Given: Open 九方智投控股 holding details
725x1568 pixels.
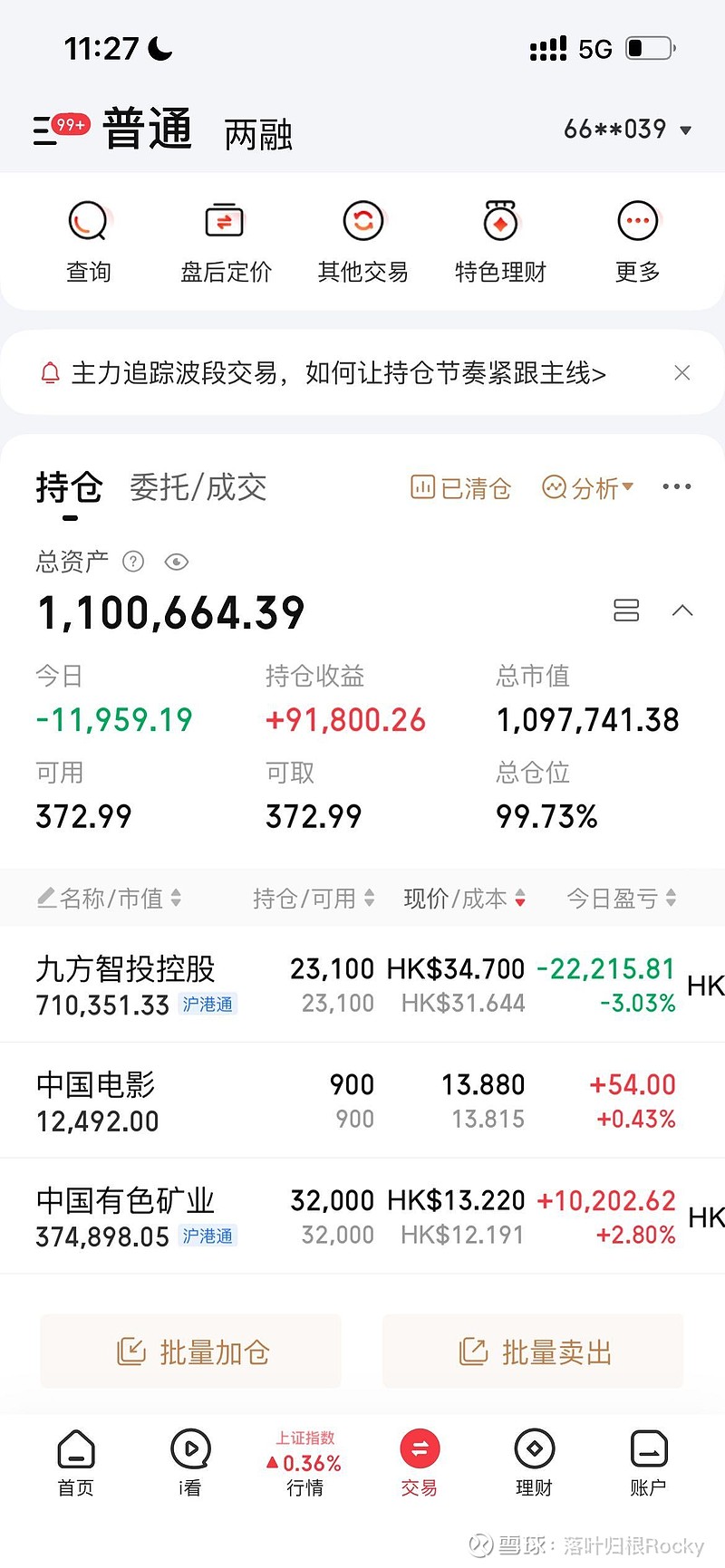Looking at the screenshot, I should (127, 985).
